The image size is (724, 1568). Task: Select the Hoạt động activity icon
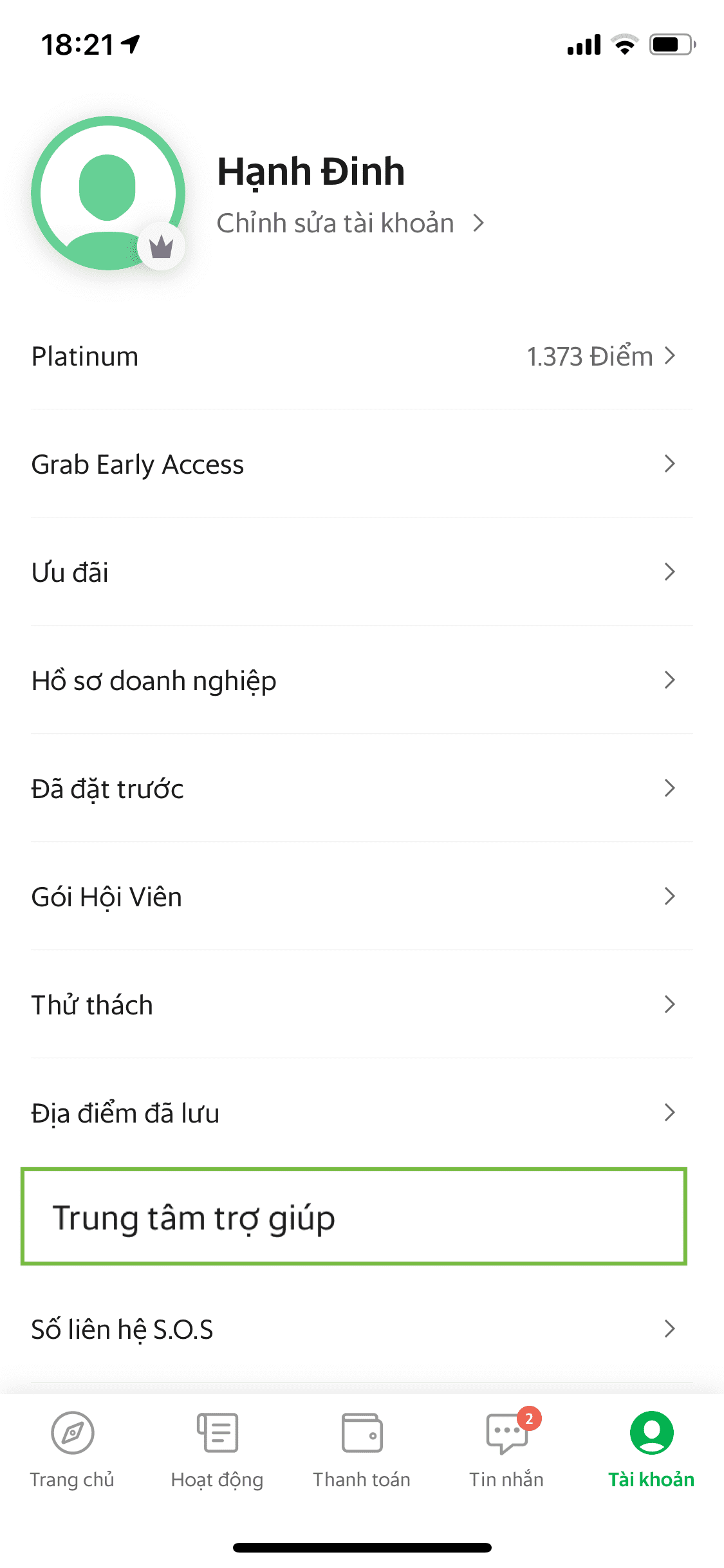tap(217, 1432)
